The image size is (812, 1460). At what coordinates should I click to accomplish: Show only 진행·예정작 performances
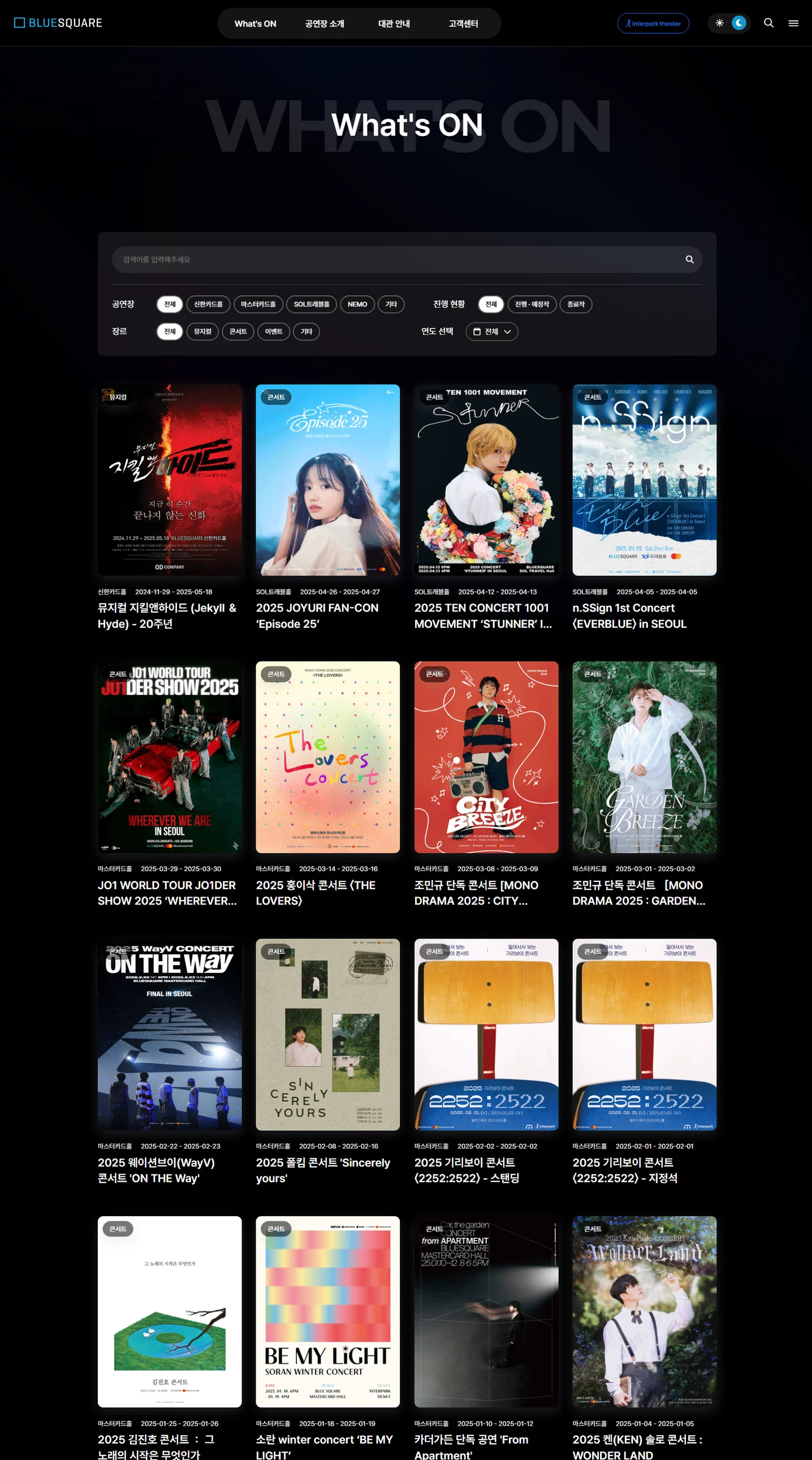tap(532, 304)
